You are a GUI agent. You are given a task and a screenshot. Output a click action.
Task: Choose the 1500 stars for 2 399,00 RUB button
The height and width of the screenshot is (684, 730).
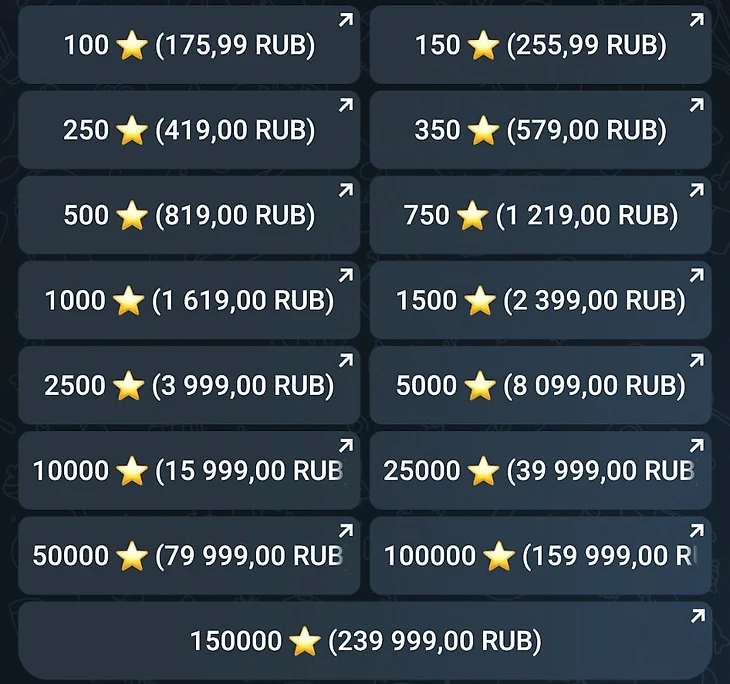540,300
